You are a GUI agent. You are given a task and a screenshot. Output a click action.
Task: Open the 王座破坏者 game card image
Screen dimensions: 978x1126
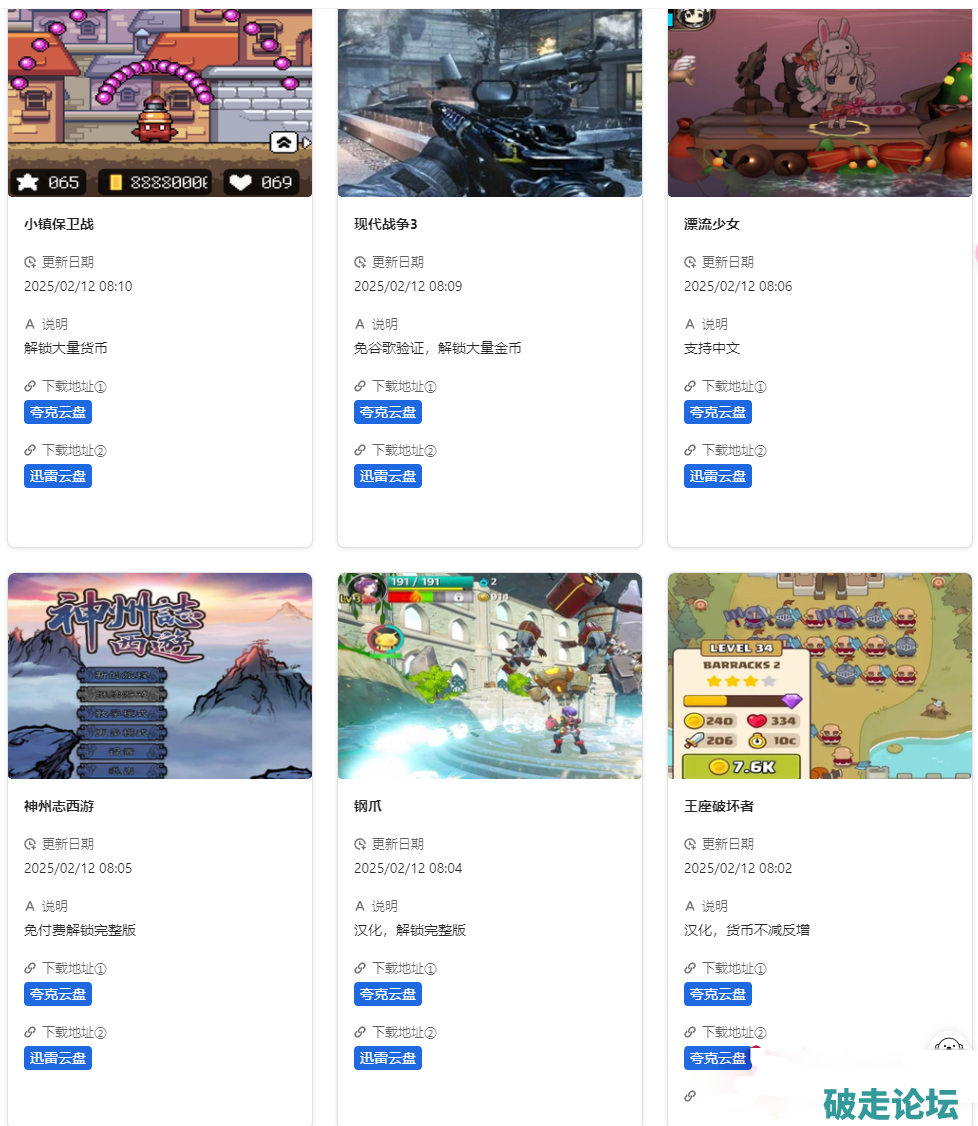820,676
